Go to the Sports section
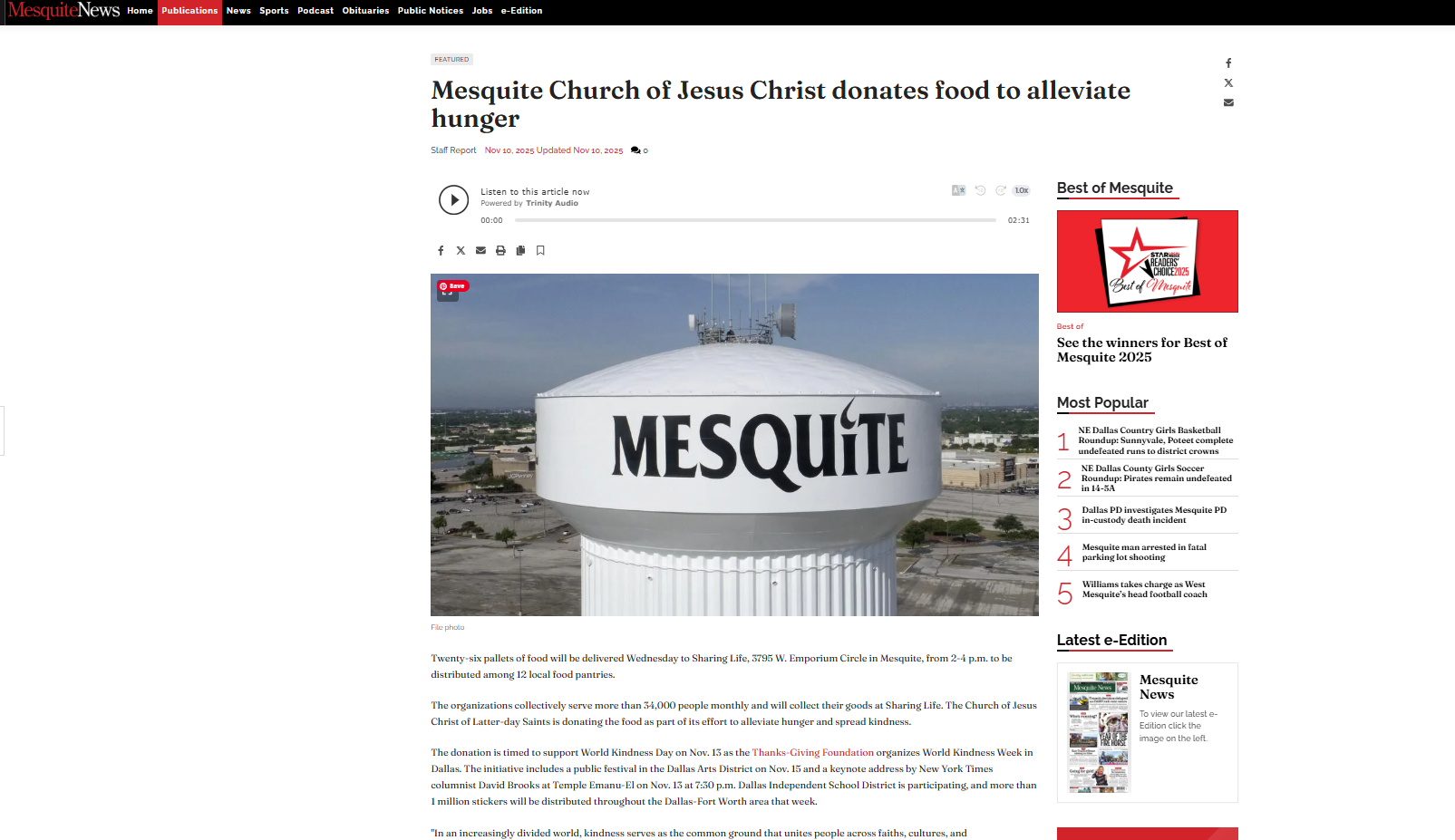The height and width of the screenshot is (840, 1455). point(274,11)
